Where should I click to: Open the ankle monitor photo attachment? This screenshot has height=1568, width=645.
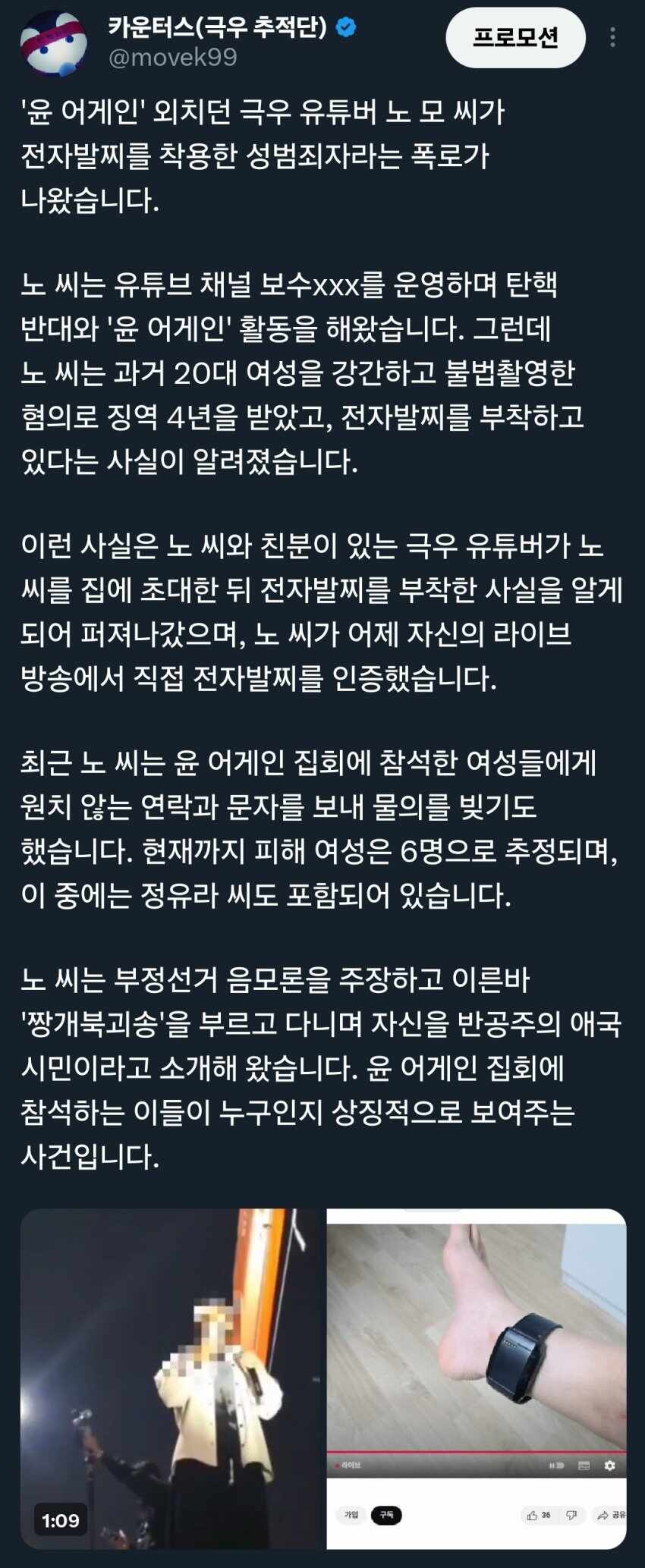point(477,1377)
